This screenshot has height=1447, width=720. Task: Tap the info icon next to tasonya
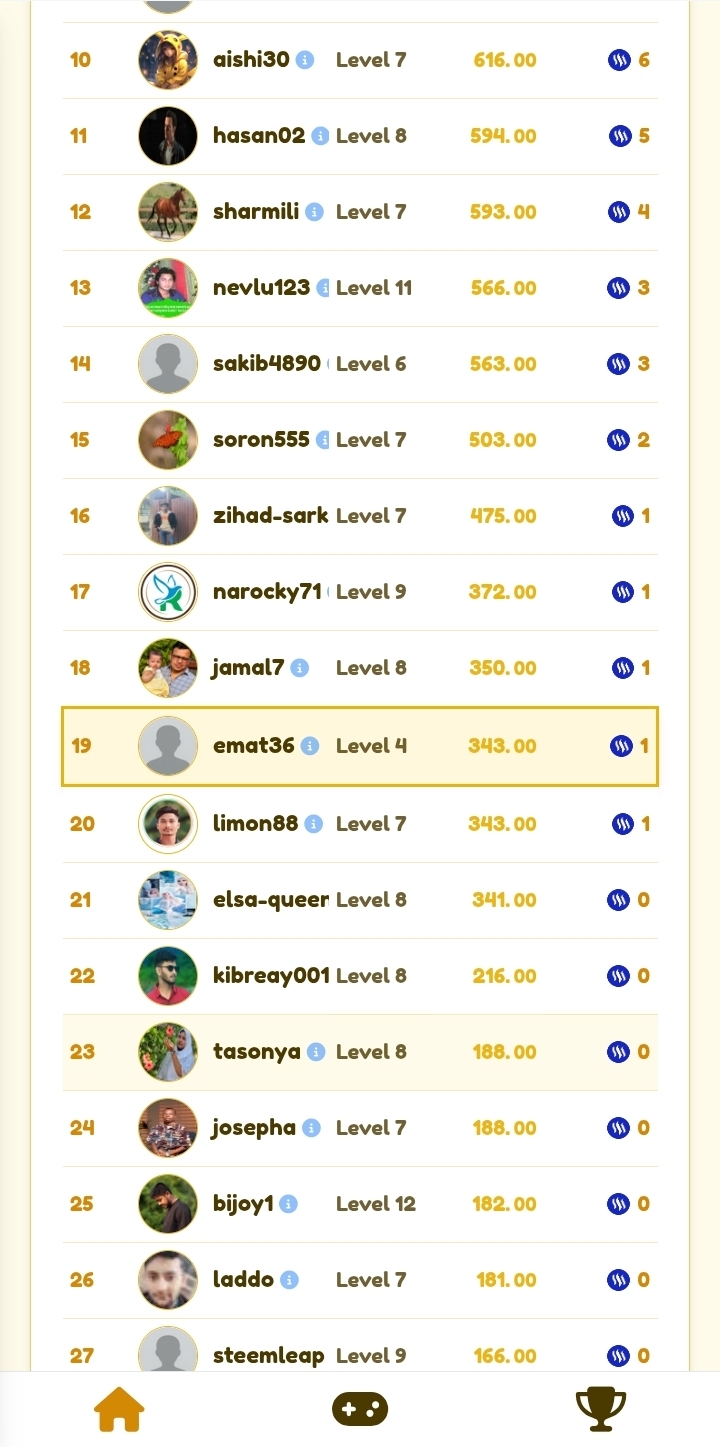coord(316,1052)
